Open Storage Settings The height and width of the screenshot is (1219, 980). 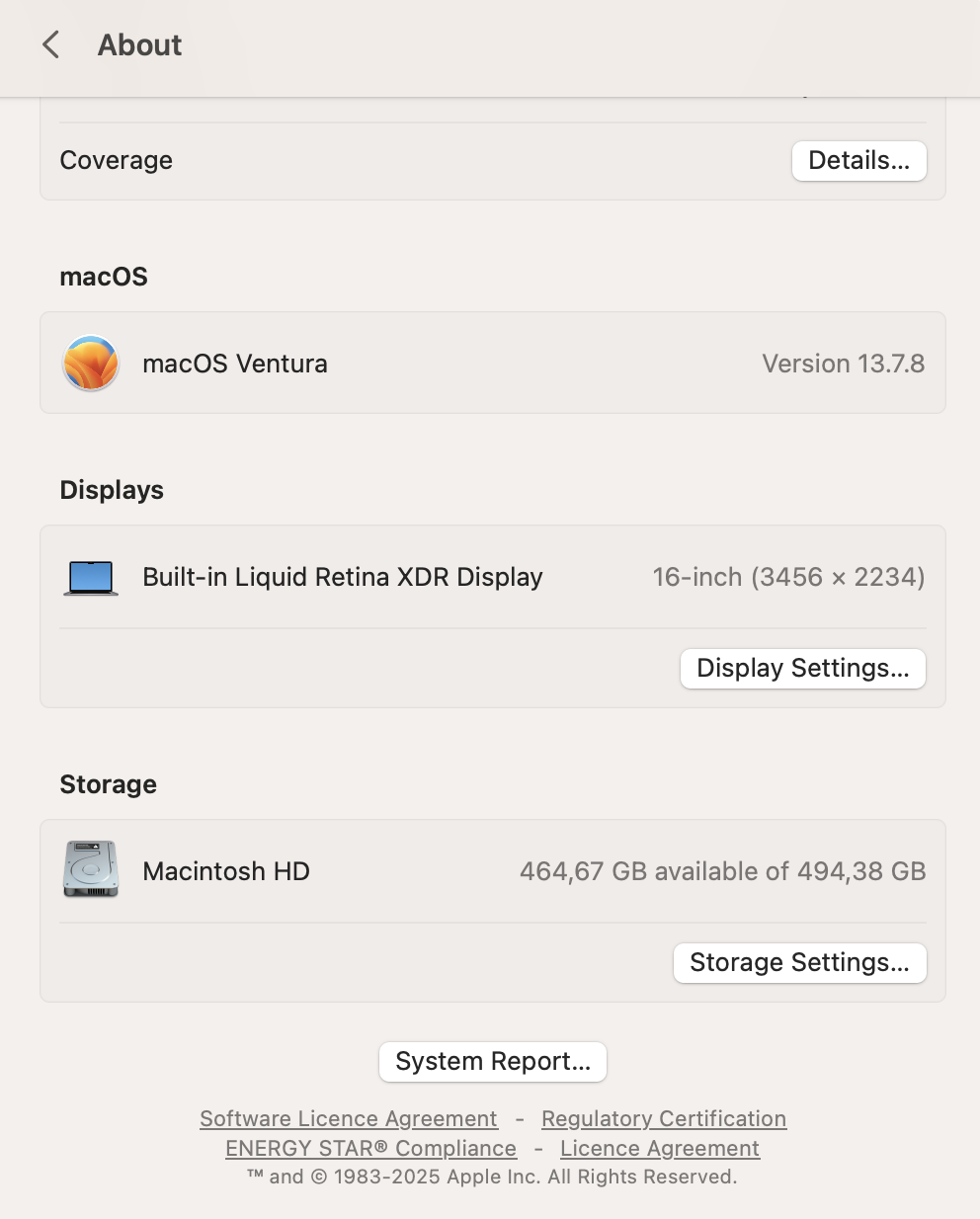799,962
